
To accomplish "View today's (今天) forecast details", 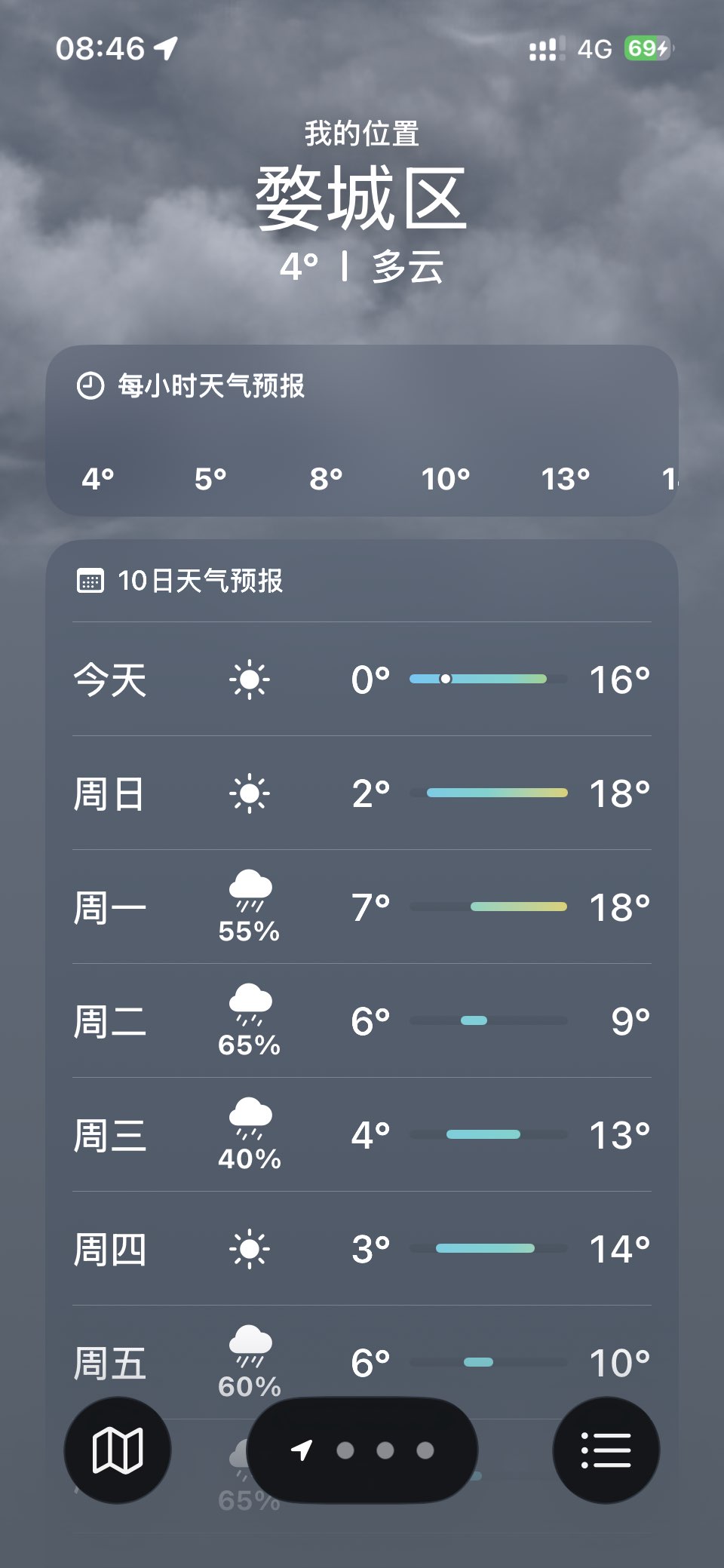I will (362, 680).
